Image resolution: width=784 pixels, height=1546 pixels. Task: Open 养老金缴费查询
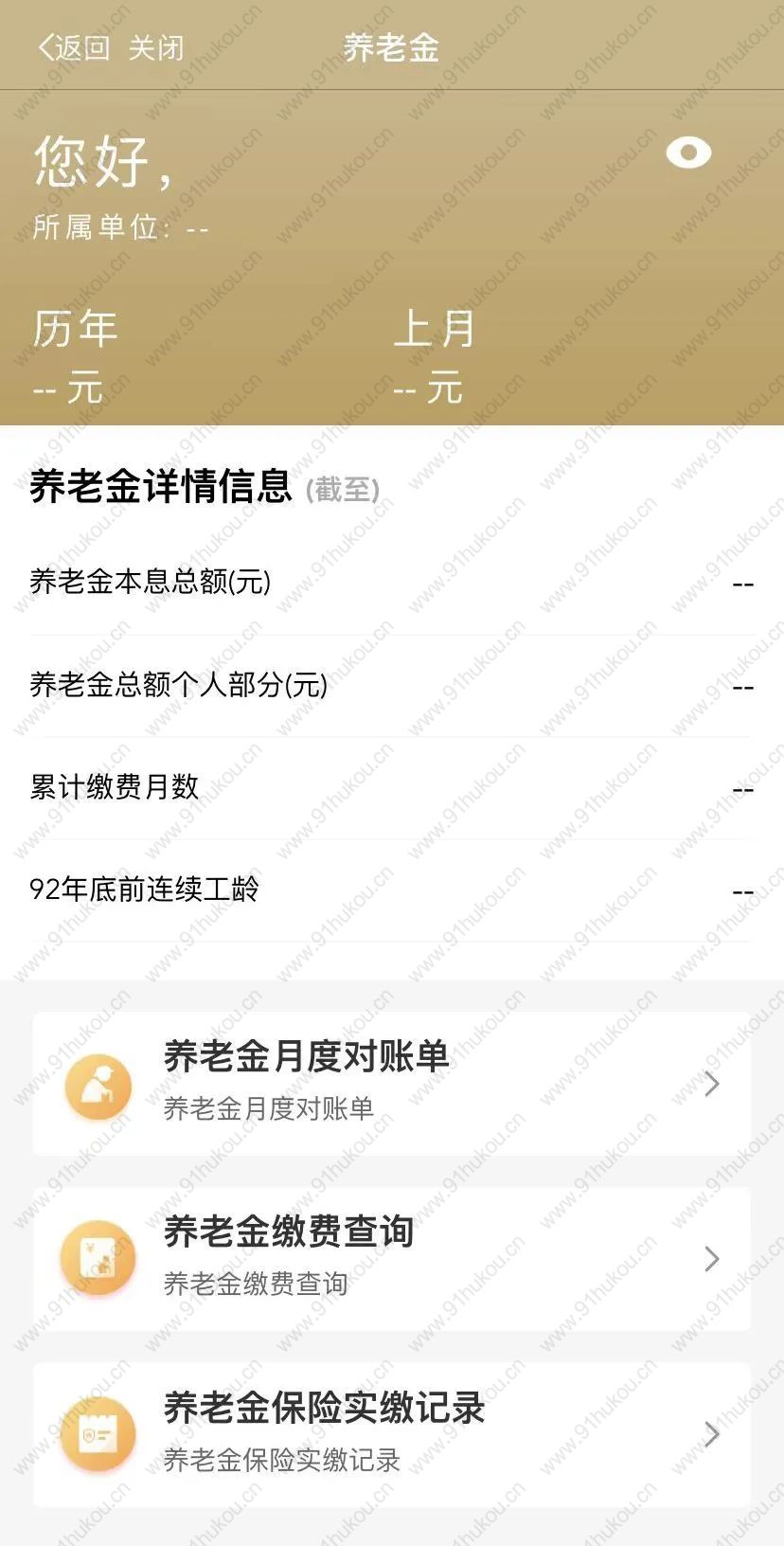pyautogui.click(x=392, y=1258)
